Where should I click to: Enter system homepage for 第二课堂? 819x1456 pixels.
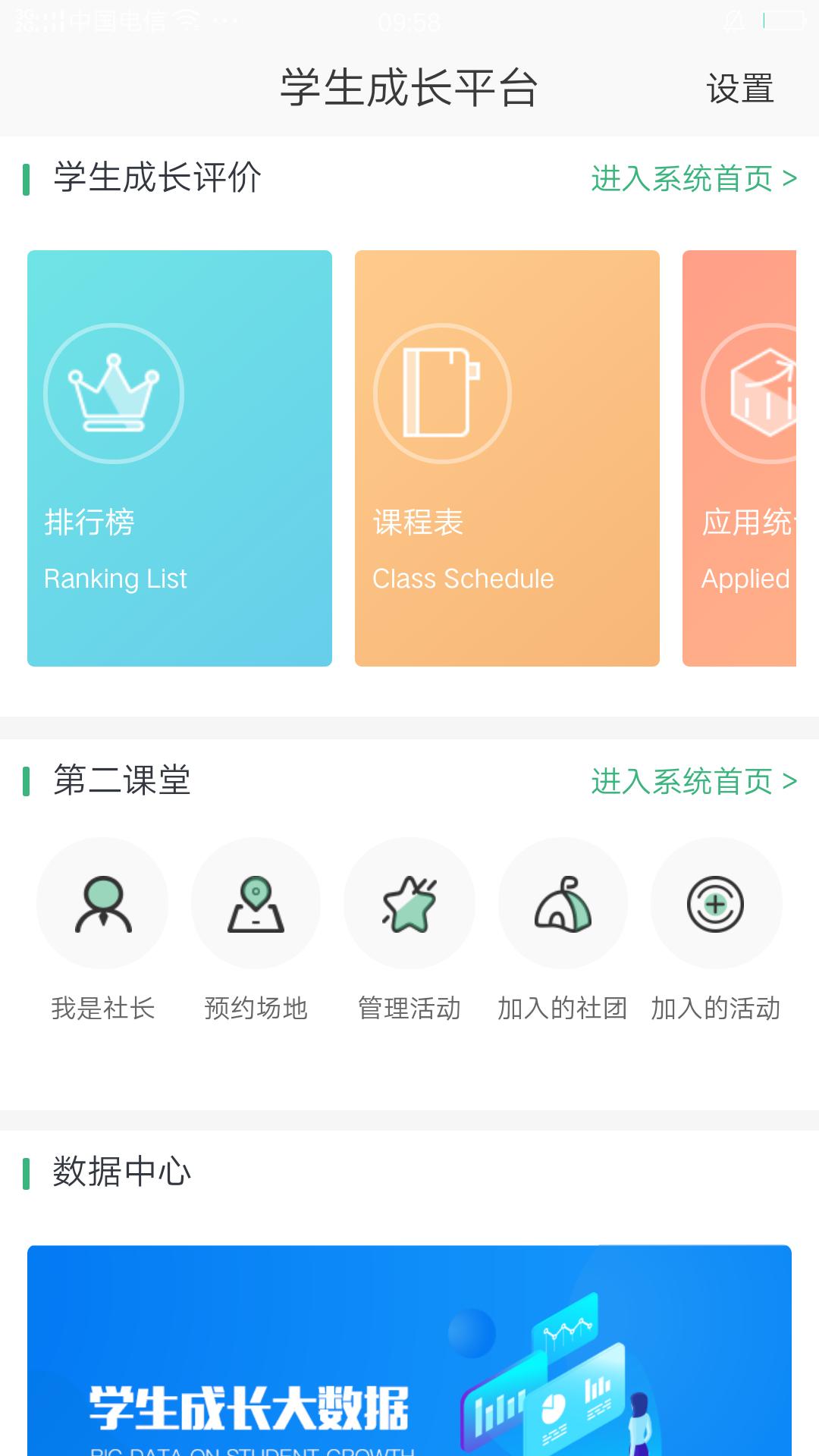(693, 781)
